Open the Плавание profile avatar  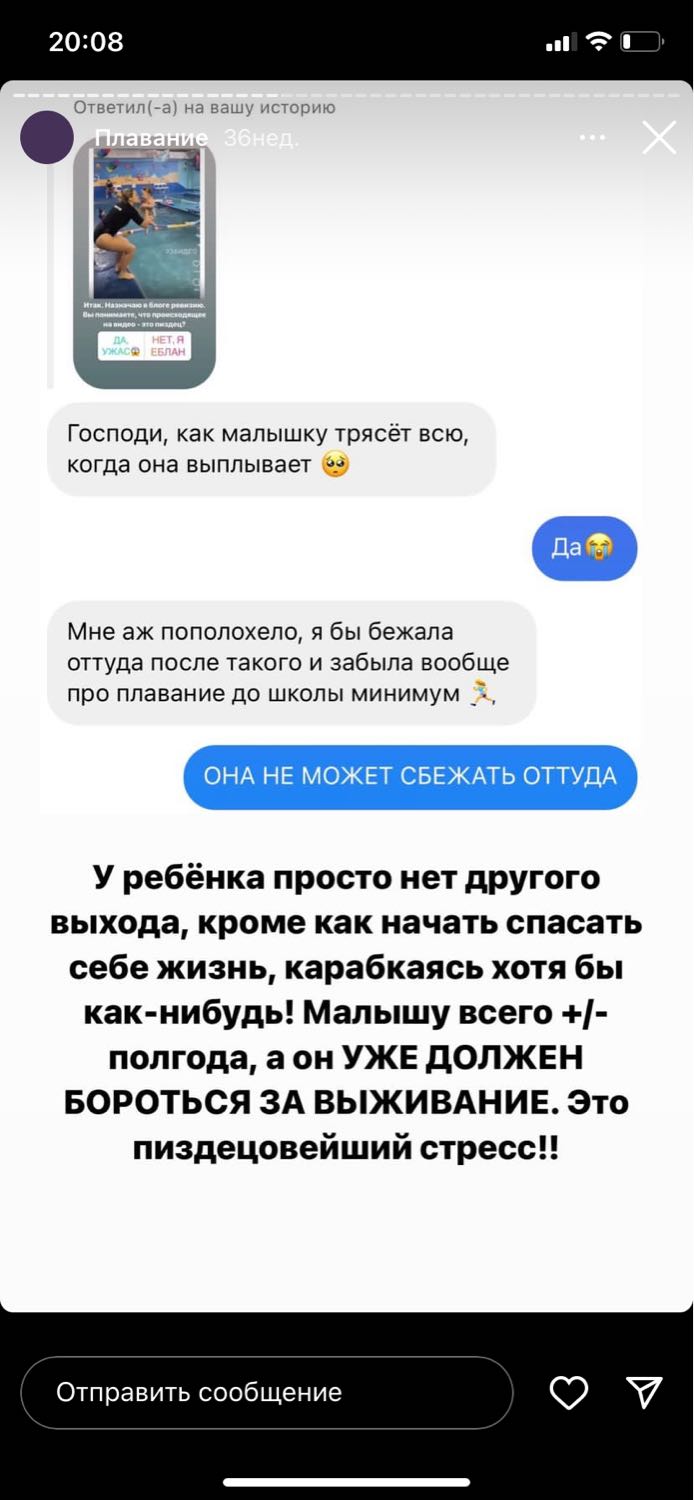click(47, 138)
